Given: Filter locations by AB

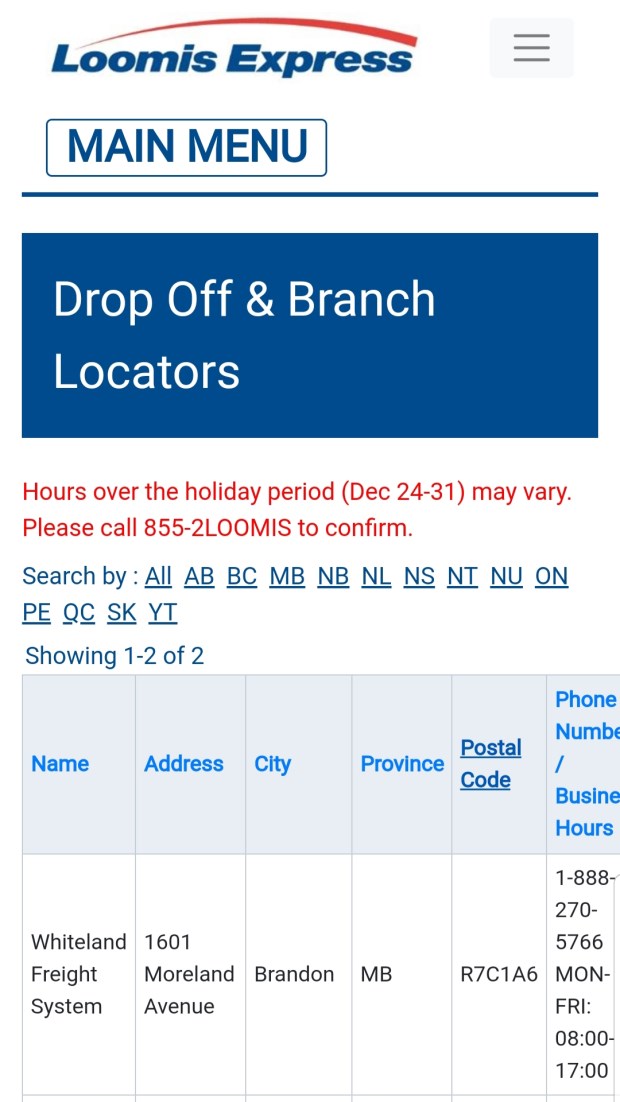Looking at the screenshot, I should click(199, 576).
